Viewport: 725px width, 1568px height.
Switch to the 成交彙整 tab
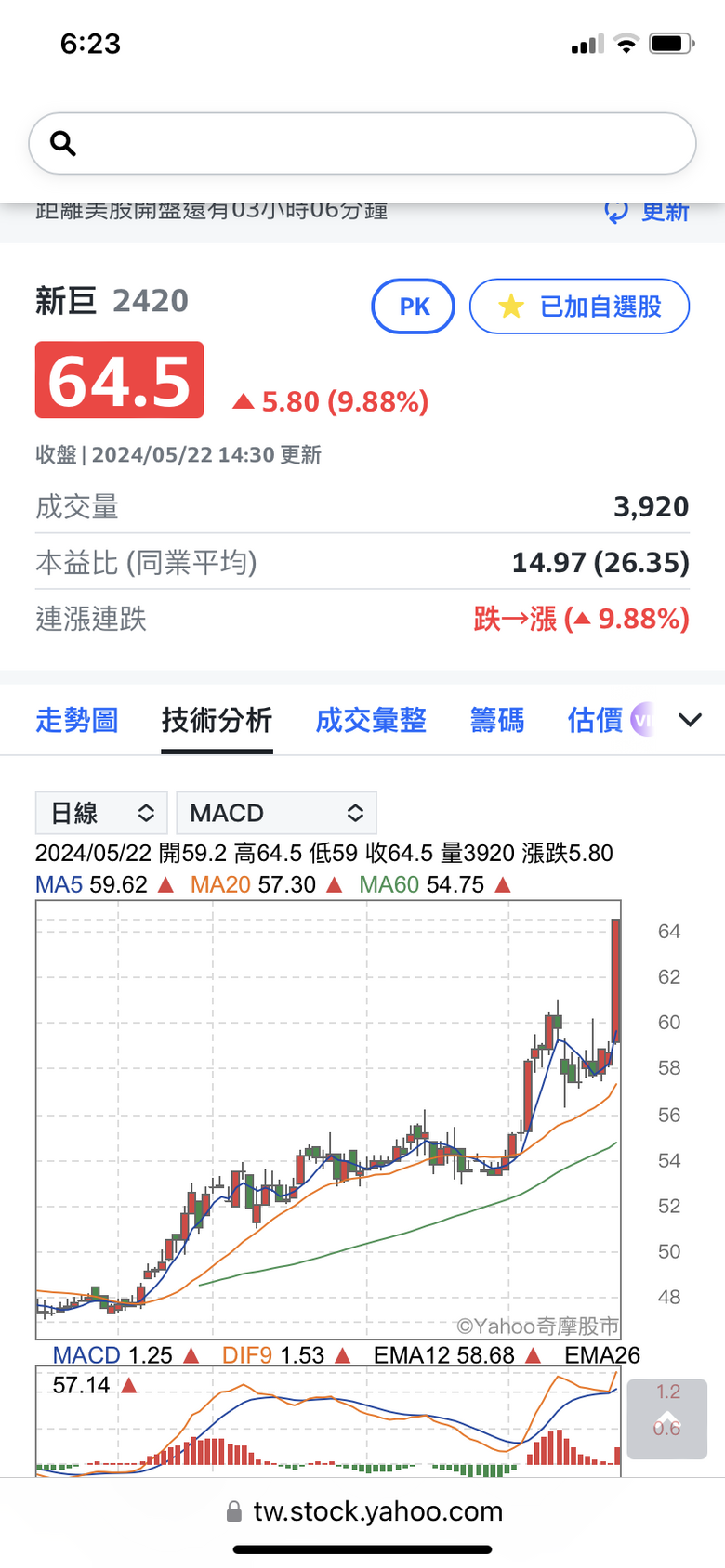click(x=371, y=720)
